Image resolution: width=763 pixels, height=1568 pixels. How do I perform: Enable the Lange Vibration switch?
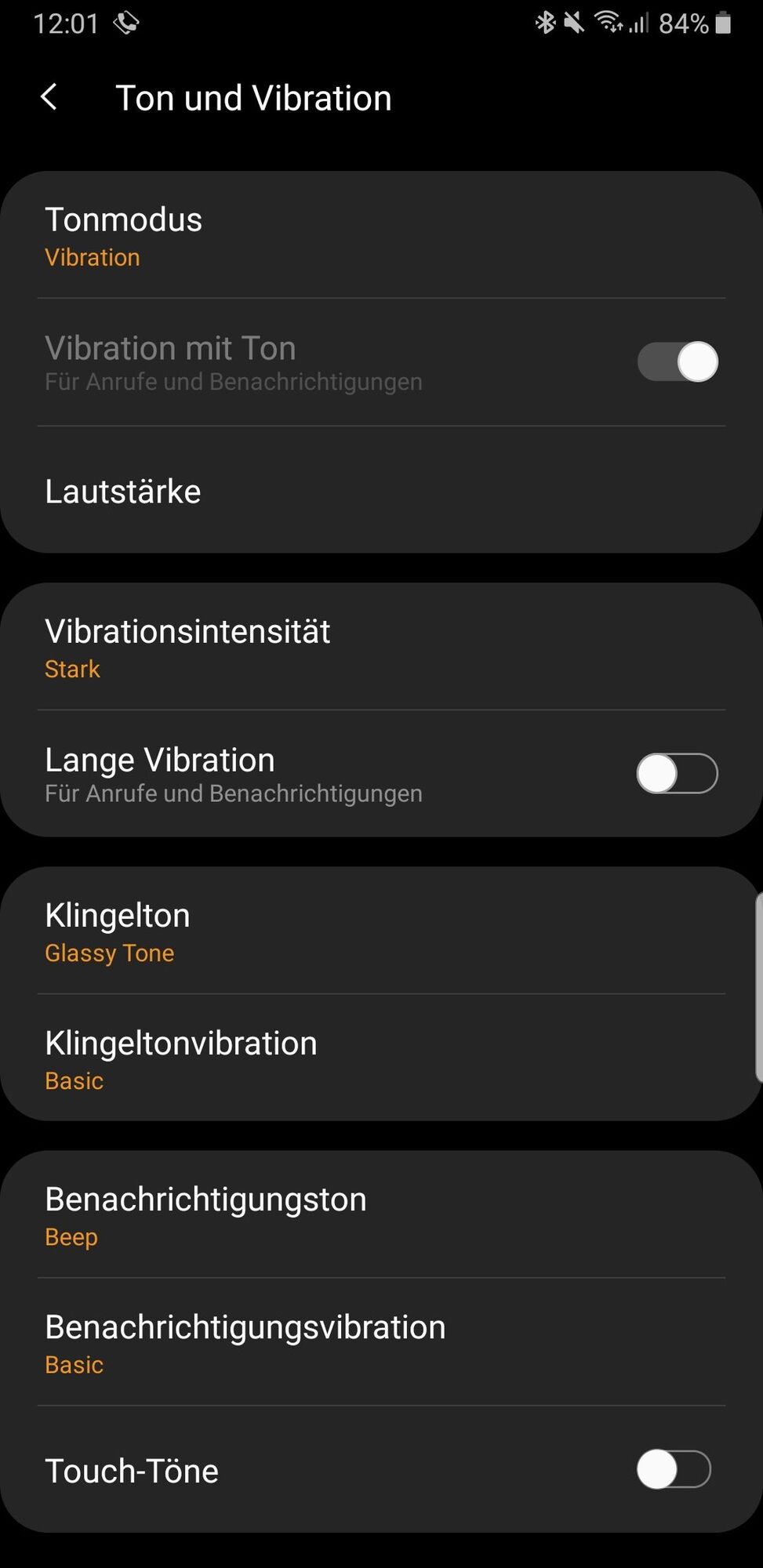[677, 774]
